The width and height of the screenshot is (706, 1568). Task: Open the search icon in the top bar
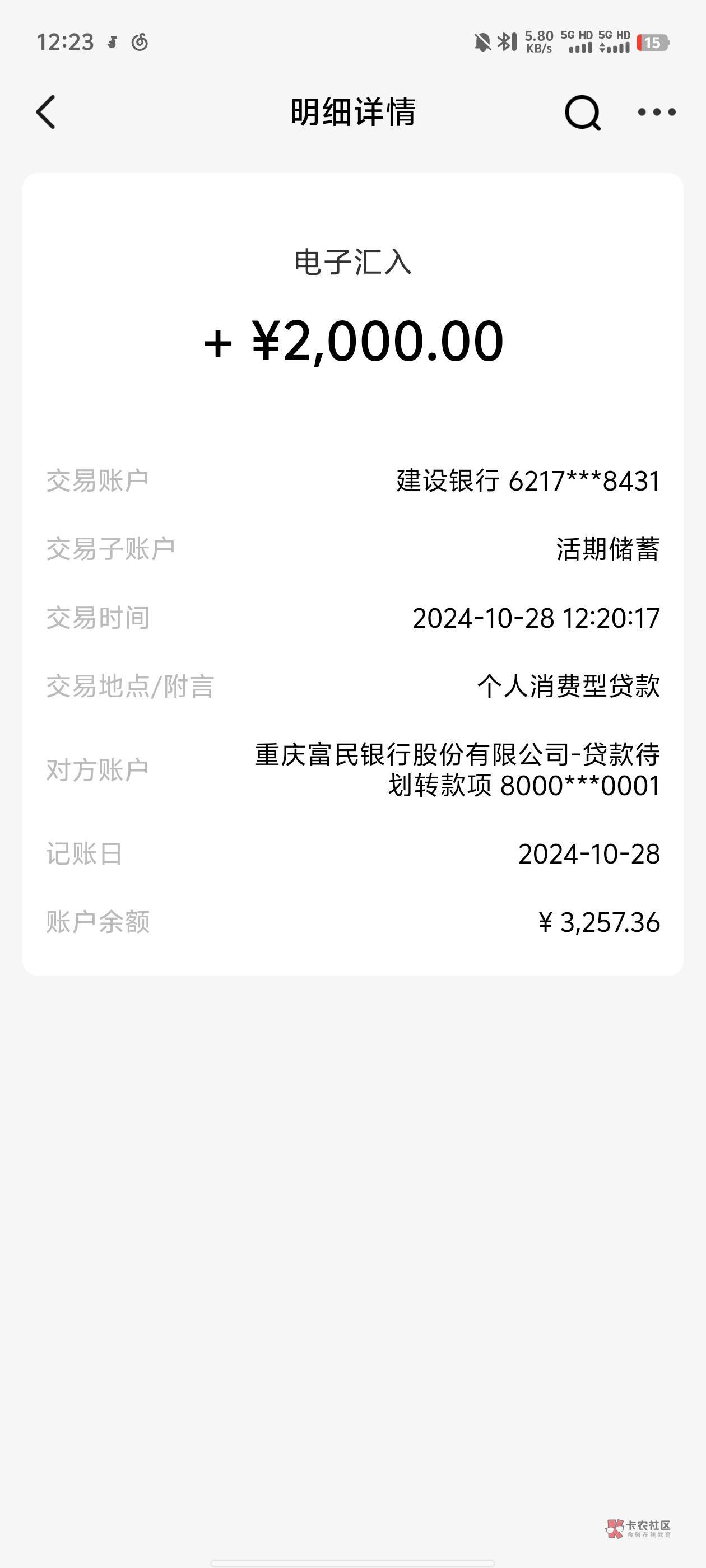582,113
